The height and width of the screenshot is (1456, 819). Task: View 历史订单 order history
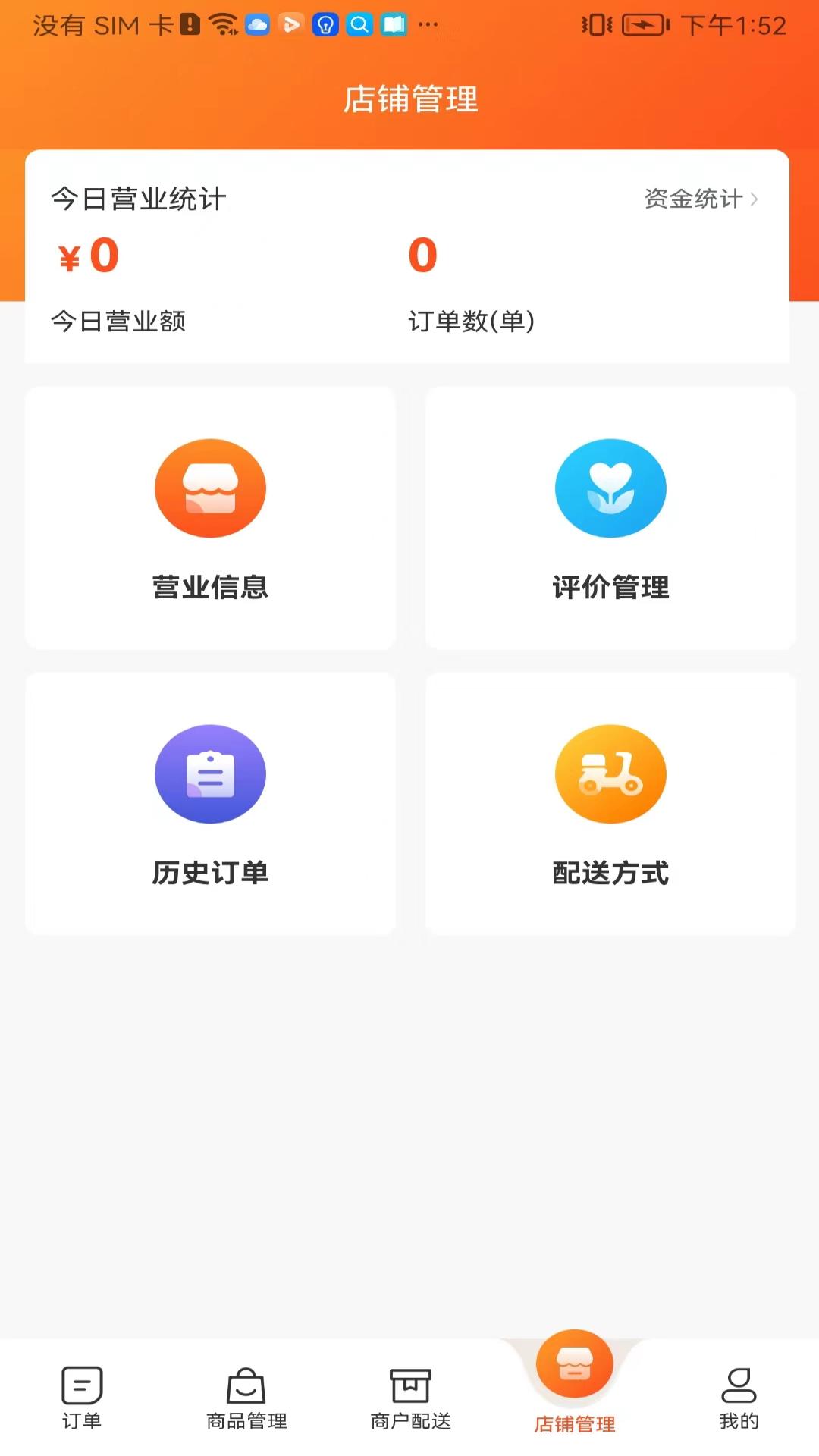[210, 804]
